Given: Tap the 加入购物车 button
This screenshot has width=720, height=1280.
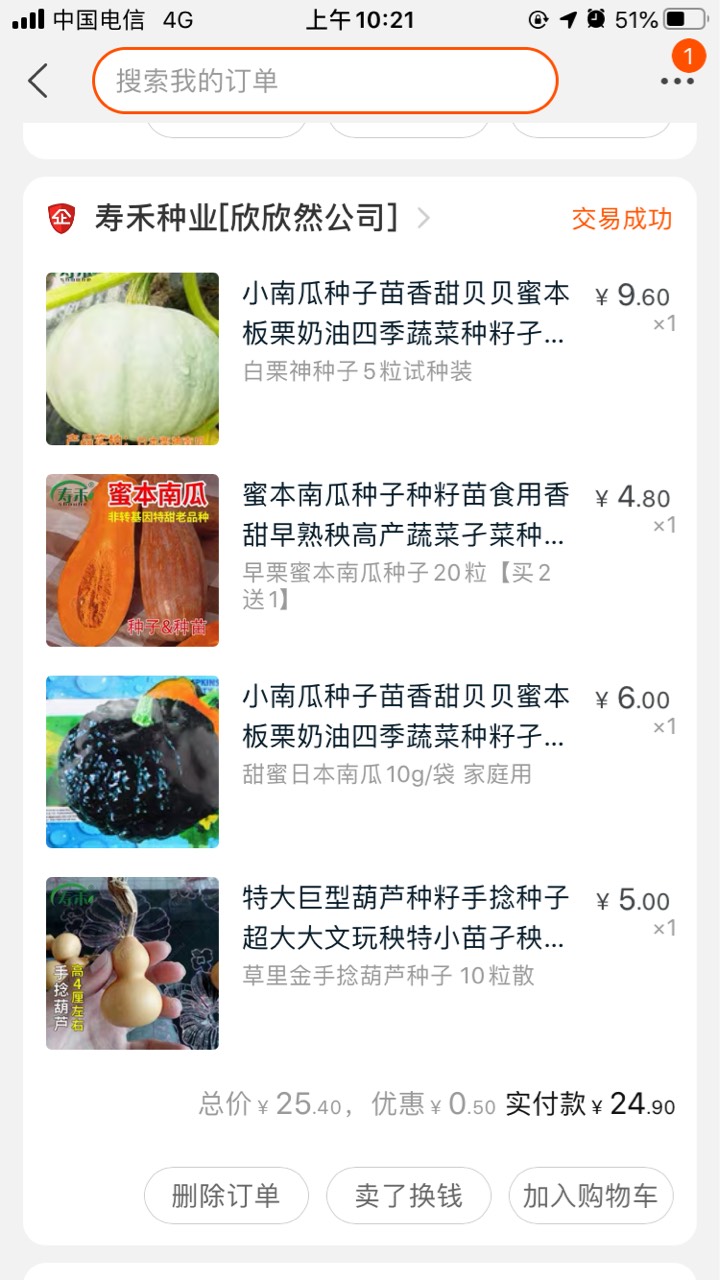Looking at the screenshot, I should click(x=591, y=1196).
